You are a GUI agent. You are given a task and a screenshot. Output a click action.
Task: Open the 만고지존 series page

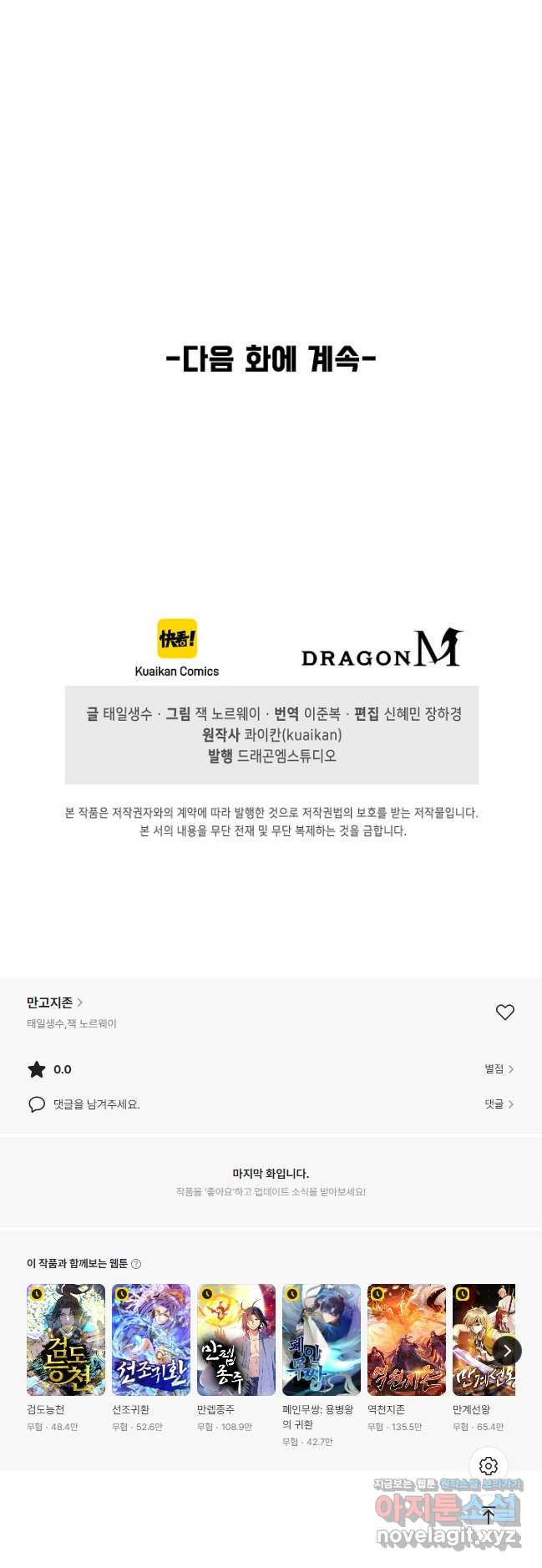pos(54,1002)
